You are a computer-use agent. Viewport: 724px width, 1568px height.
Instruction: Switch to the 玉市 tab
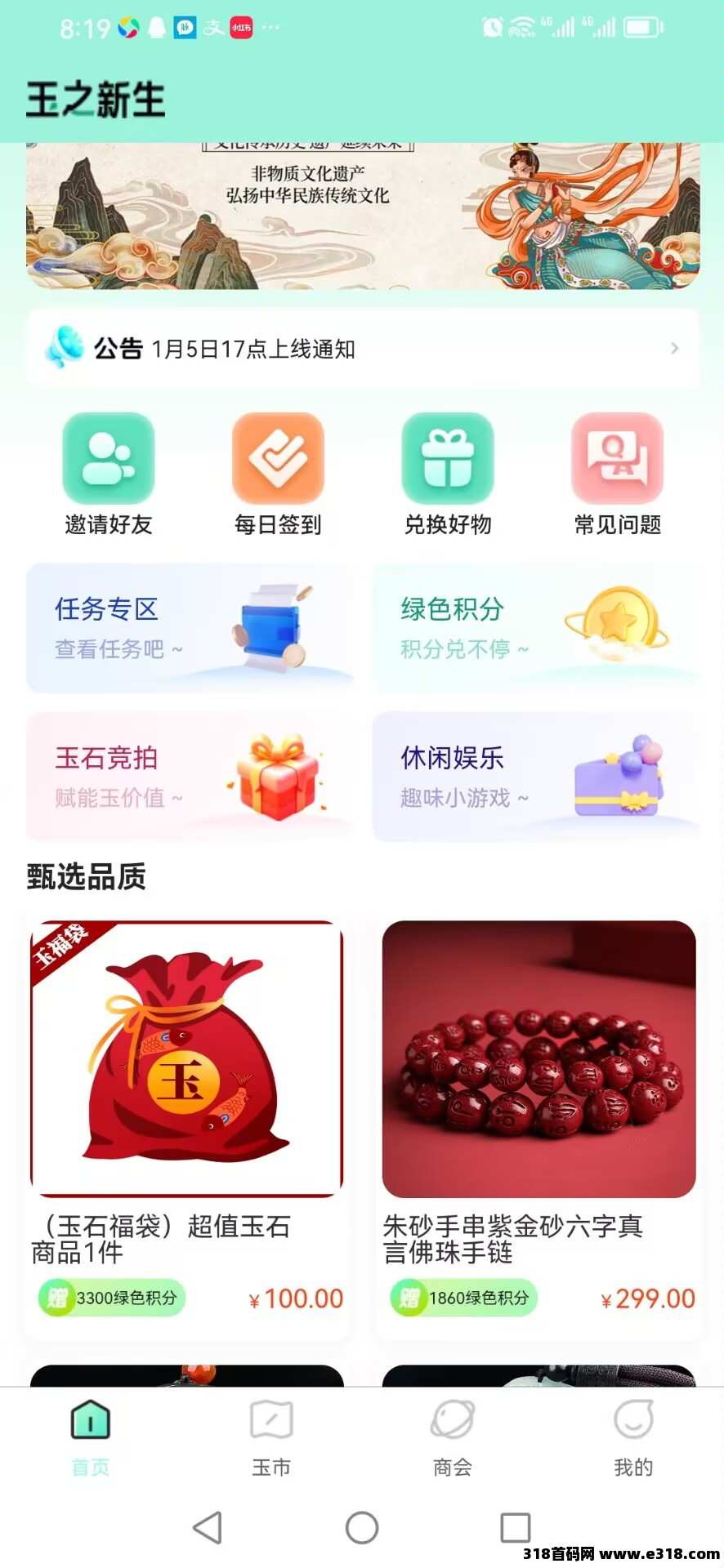(x=271, y=1437)
